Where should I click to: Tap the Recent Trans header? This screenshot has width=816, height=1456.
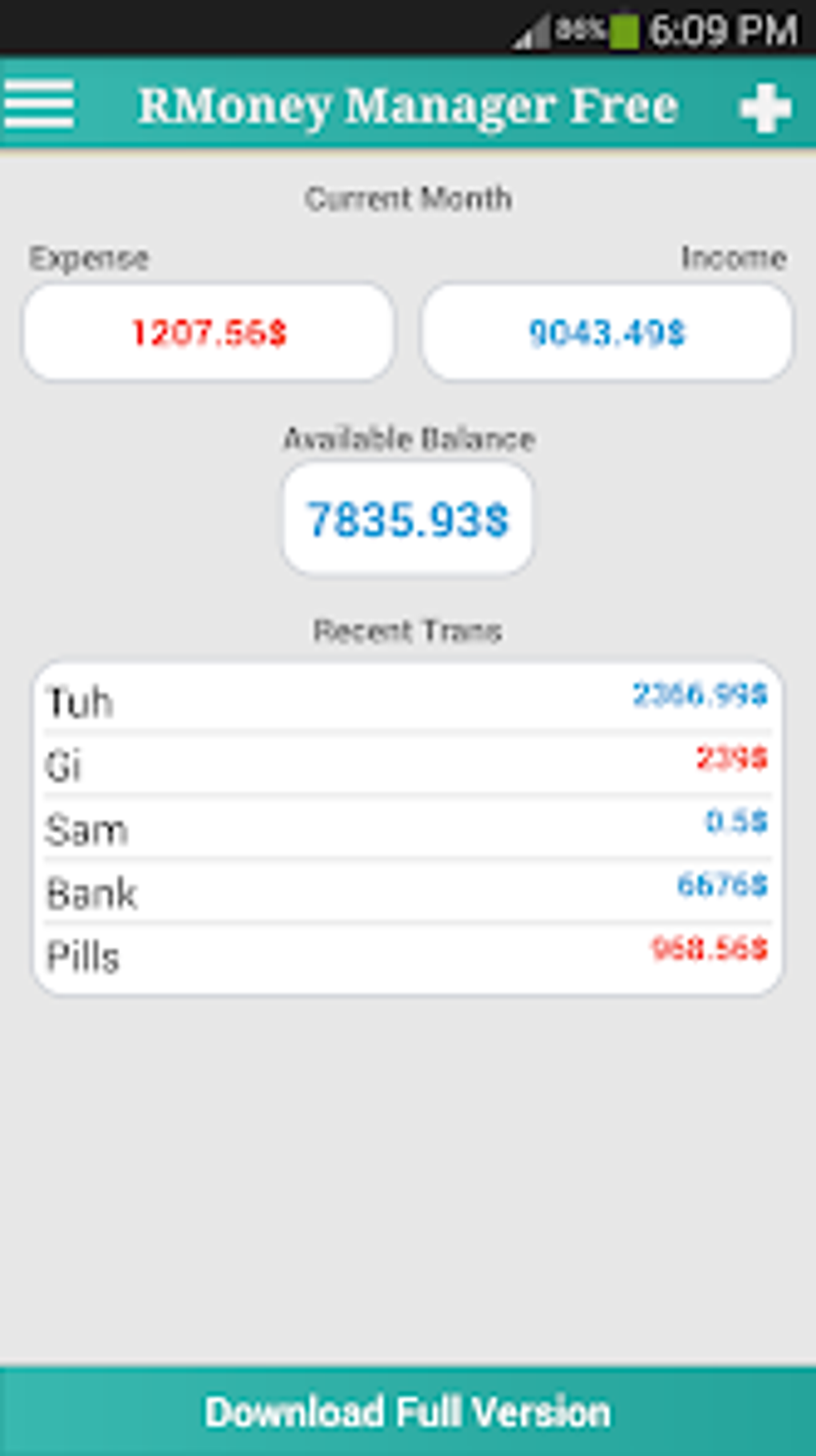(406, 632)
